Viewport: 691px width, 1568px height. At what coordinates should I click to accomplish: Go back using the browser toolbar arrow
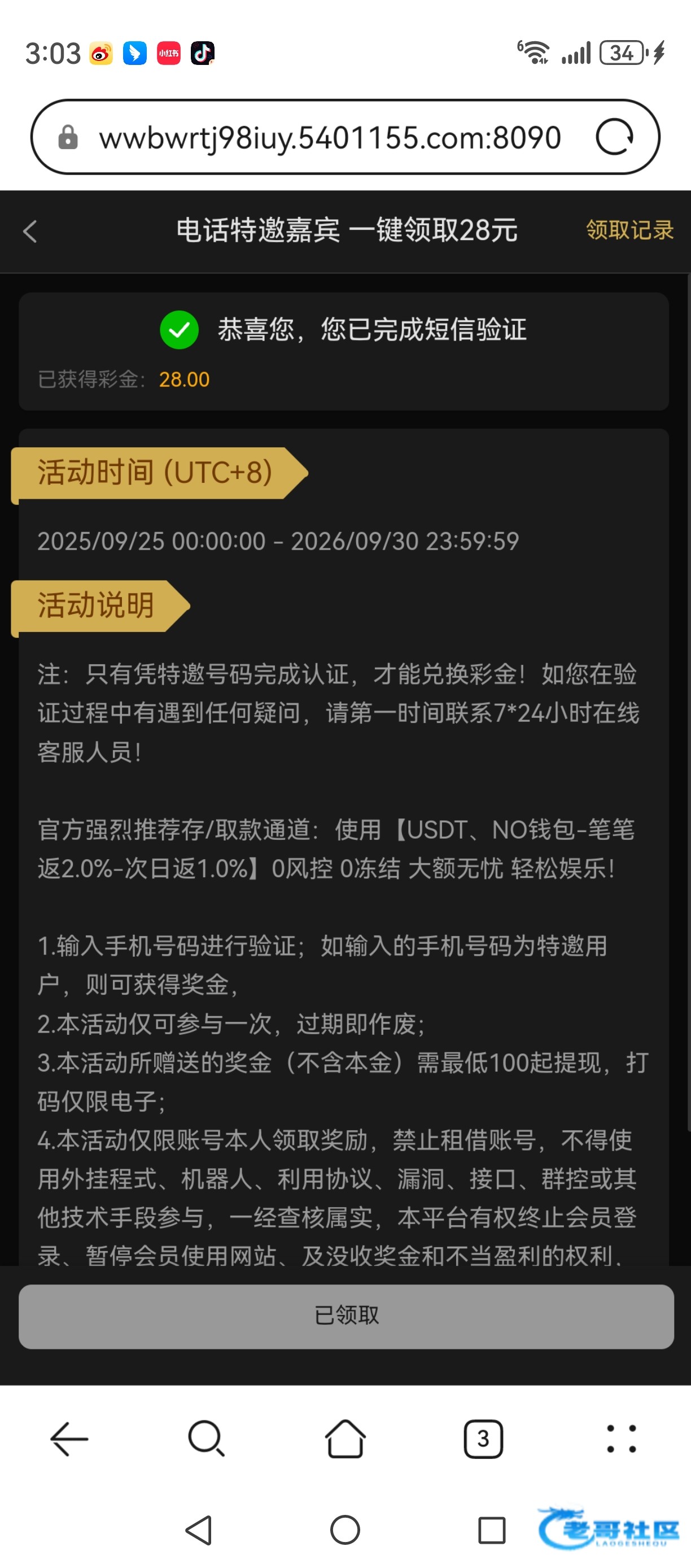(69, 1439)
